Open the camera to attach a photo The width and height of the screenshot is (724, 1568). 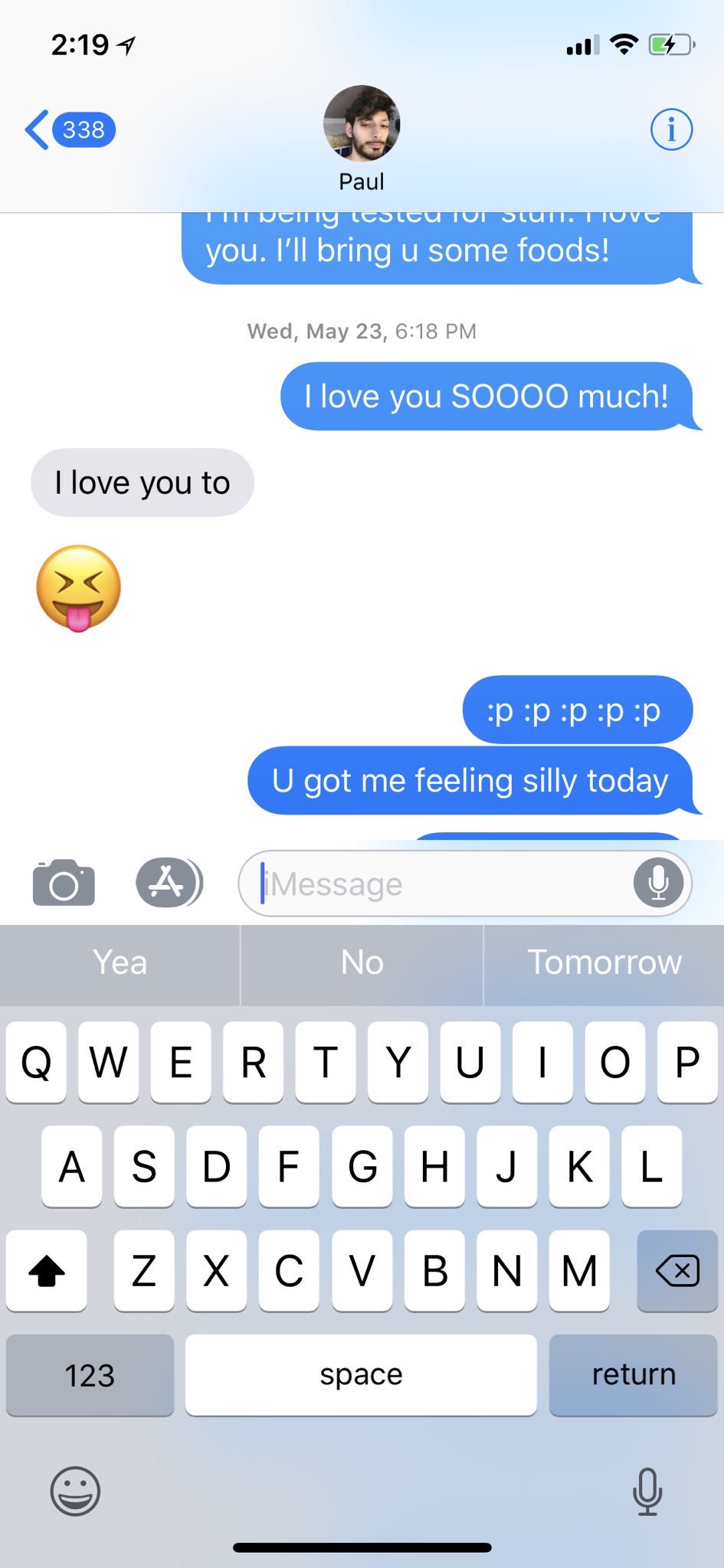tap(64, 883)
